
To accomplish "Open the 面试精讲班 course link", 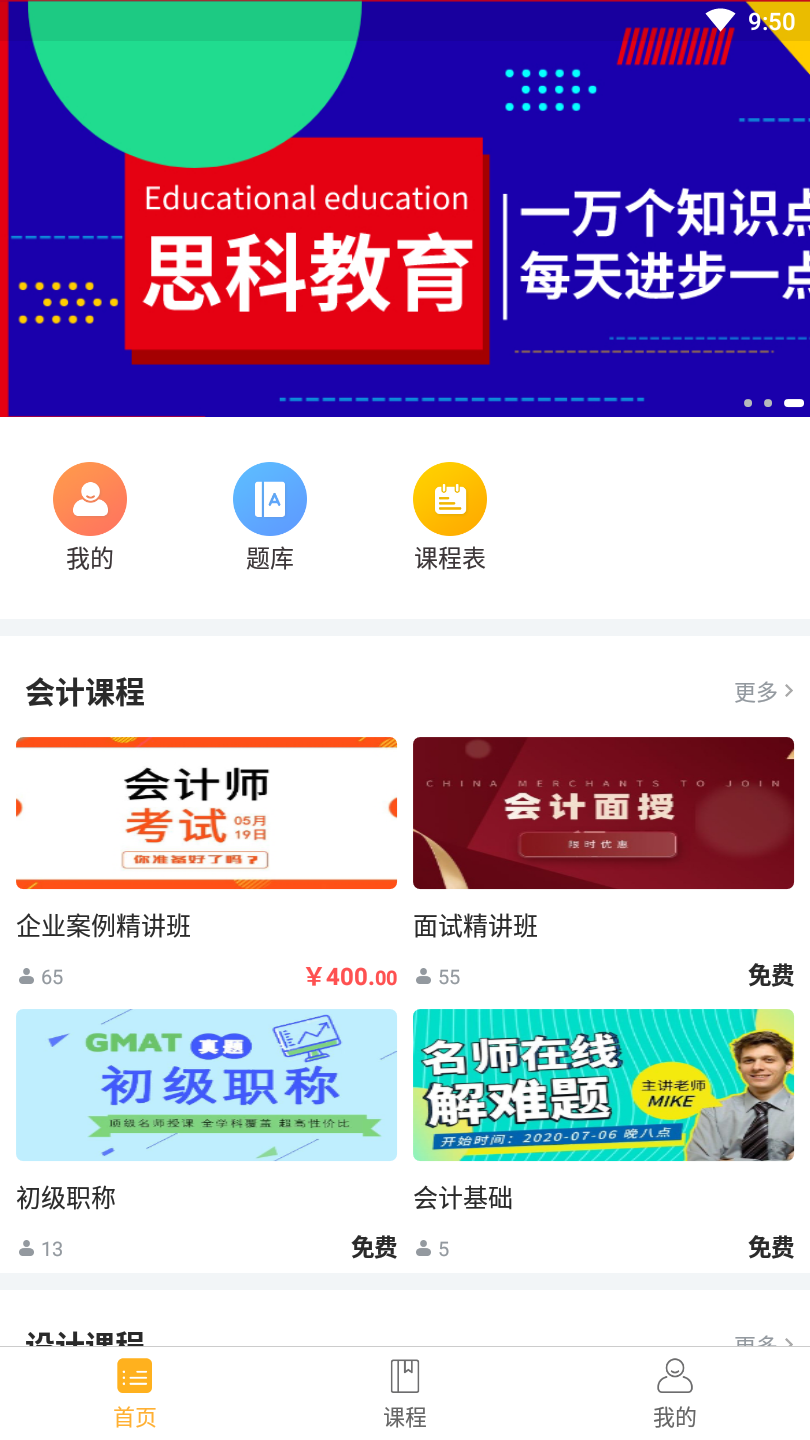I will (476, 927).
